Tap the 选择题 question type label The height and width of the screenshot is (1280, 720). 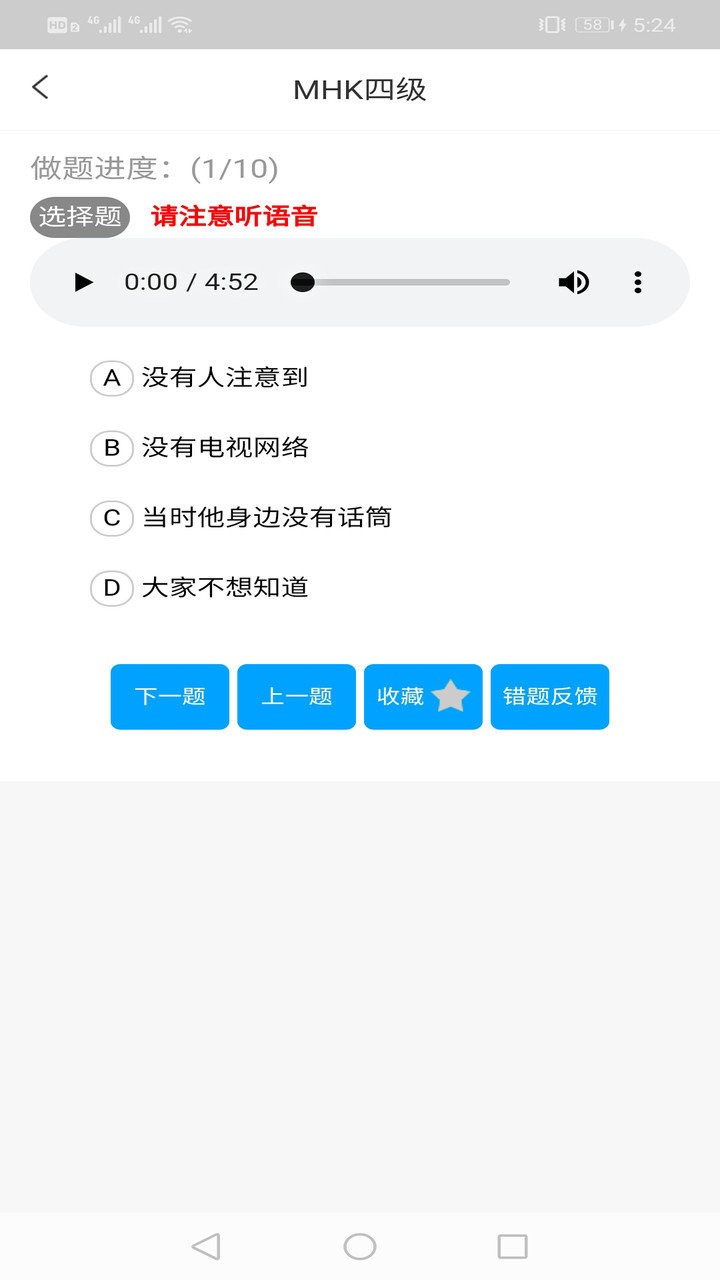coord(79,217)
